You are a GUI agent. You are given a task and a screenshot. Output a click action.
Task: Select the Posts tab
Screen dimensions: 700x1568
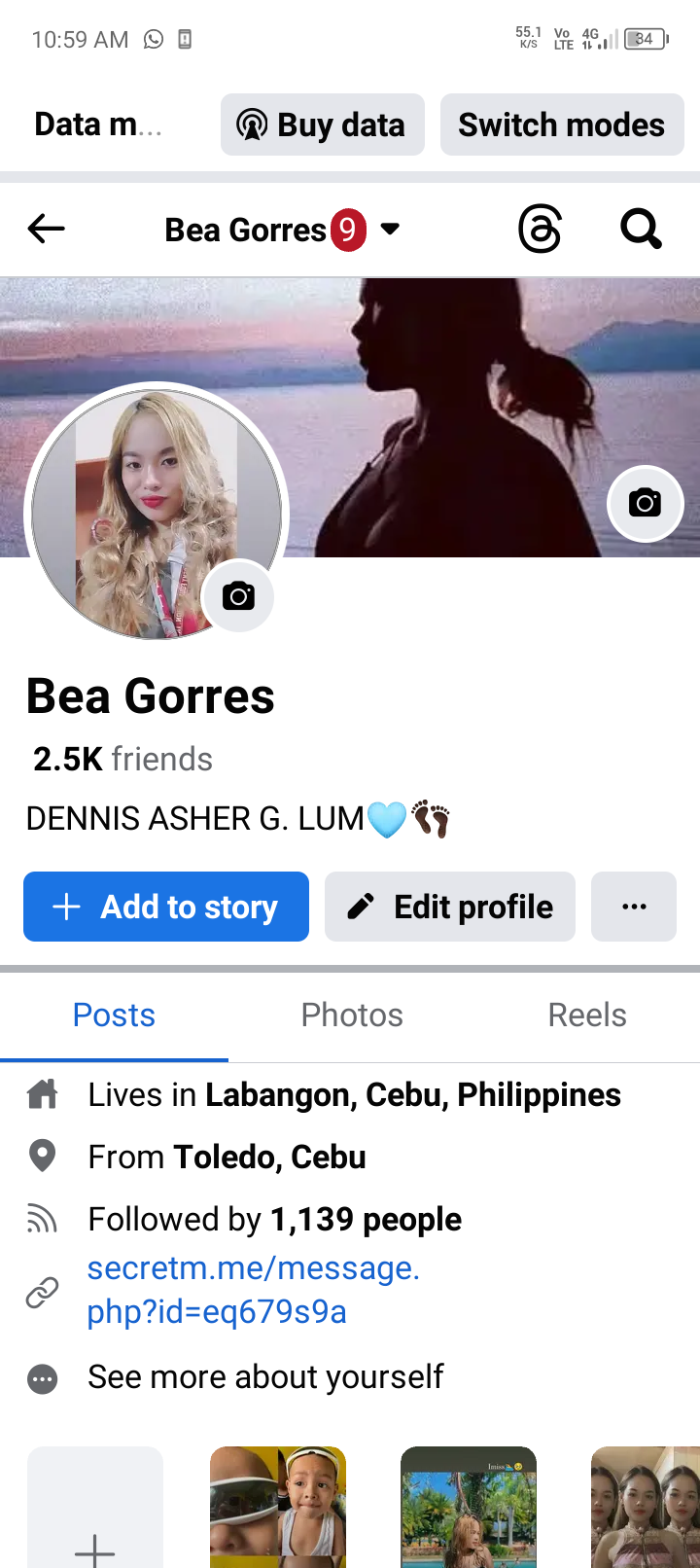(x=114, y=1015)
